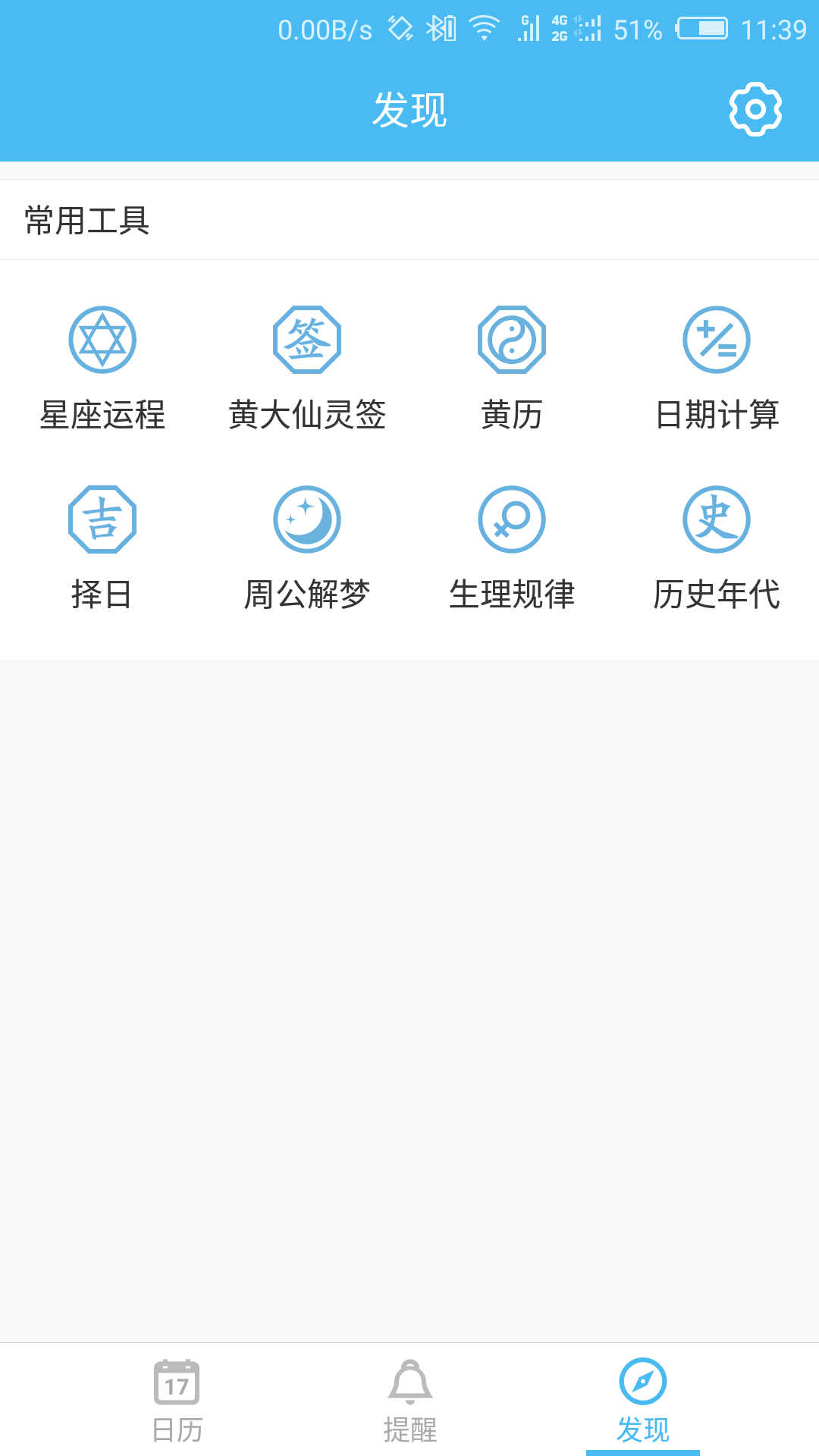Open 历史年代 history eras

click(717, 549)
